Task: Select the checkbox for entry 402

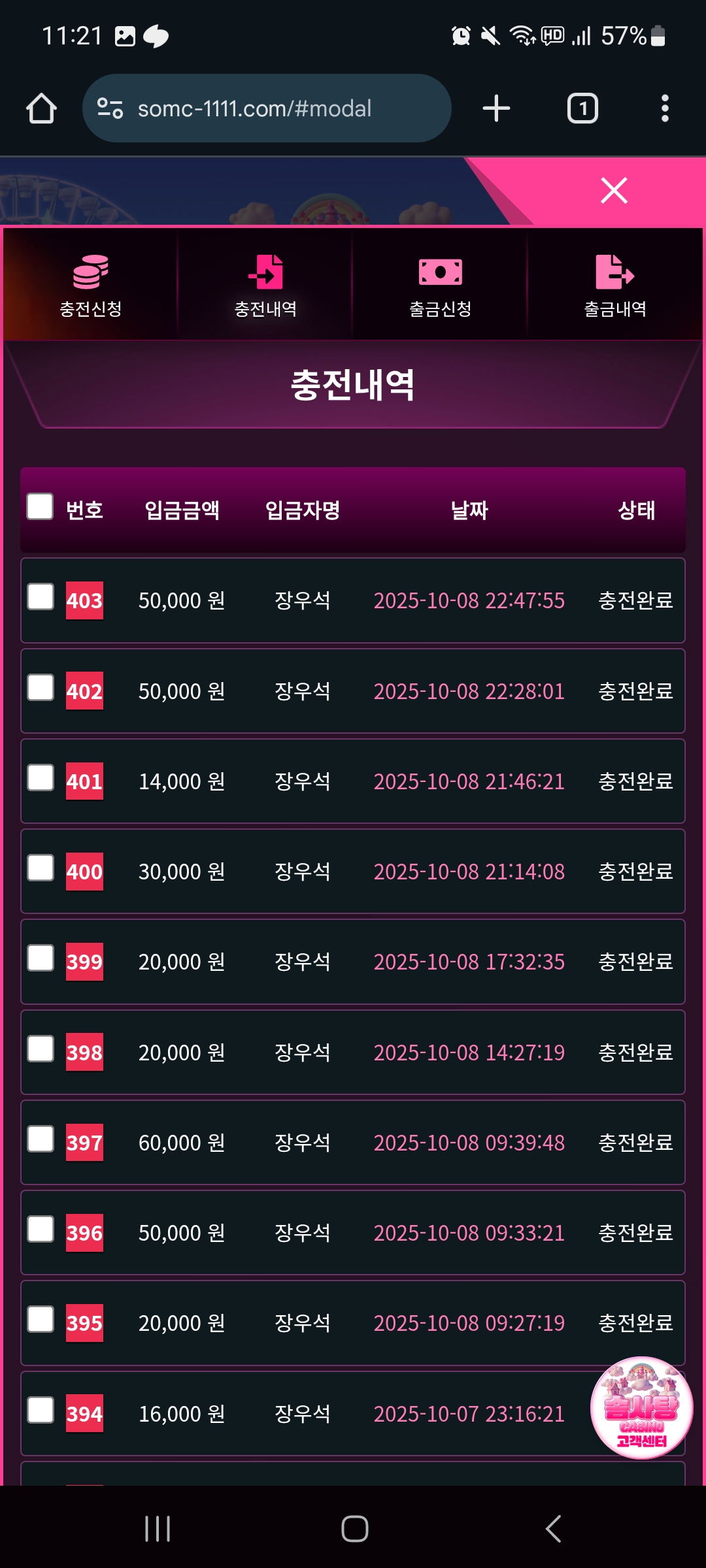Action: point(41,687)
